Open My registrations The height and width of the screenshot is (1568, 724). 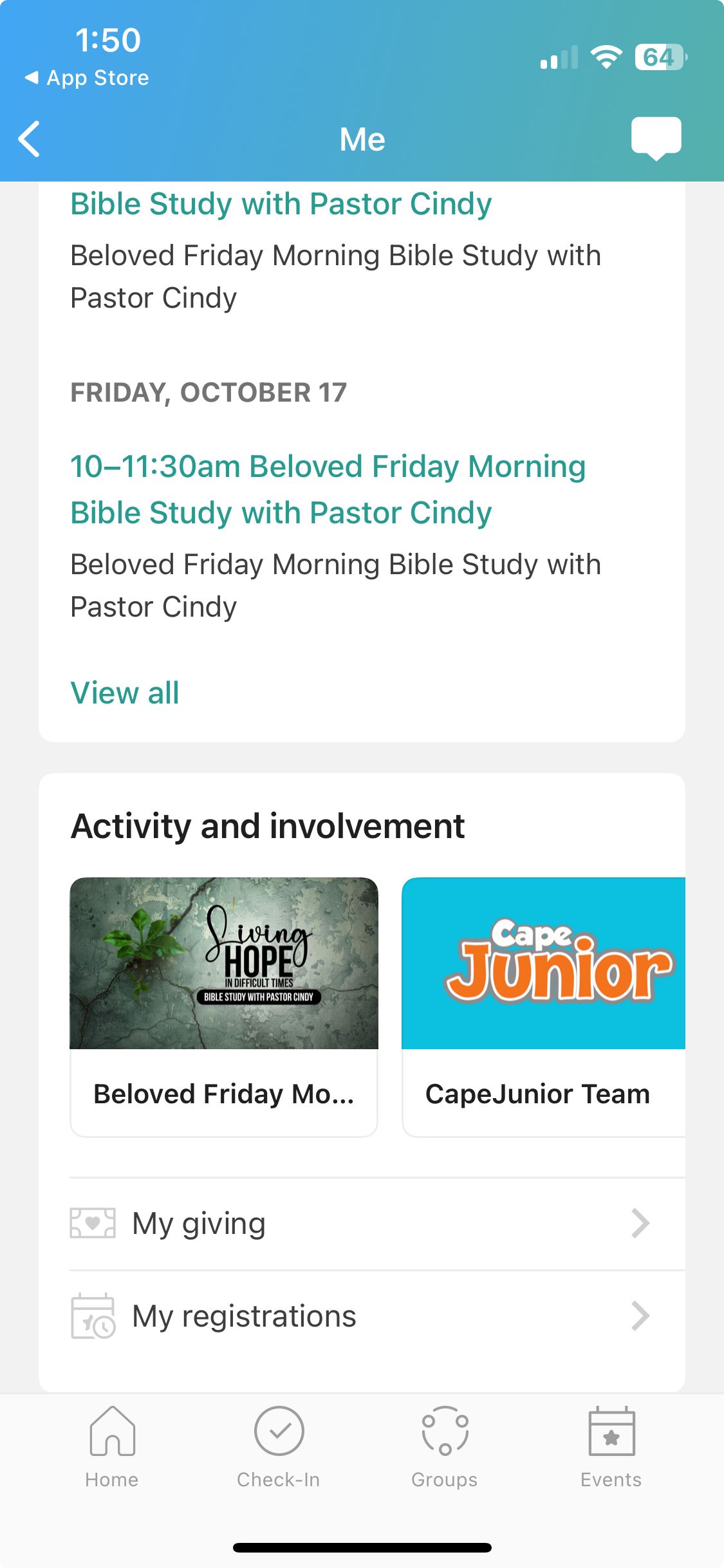pos(360,1316)
